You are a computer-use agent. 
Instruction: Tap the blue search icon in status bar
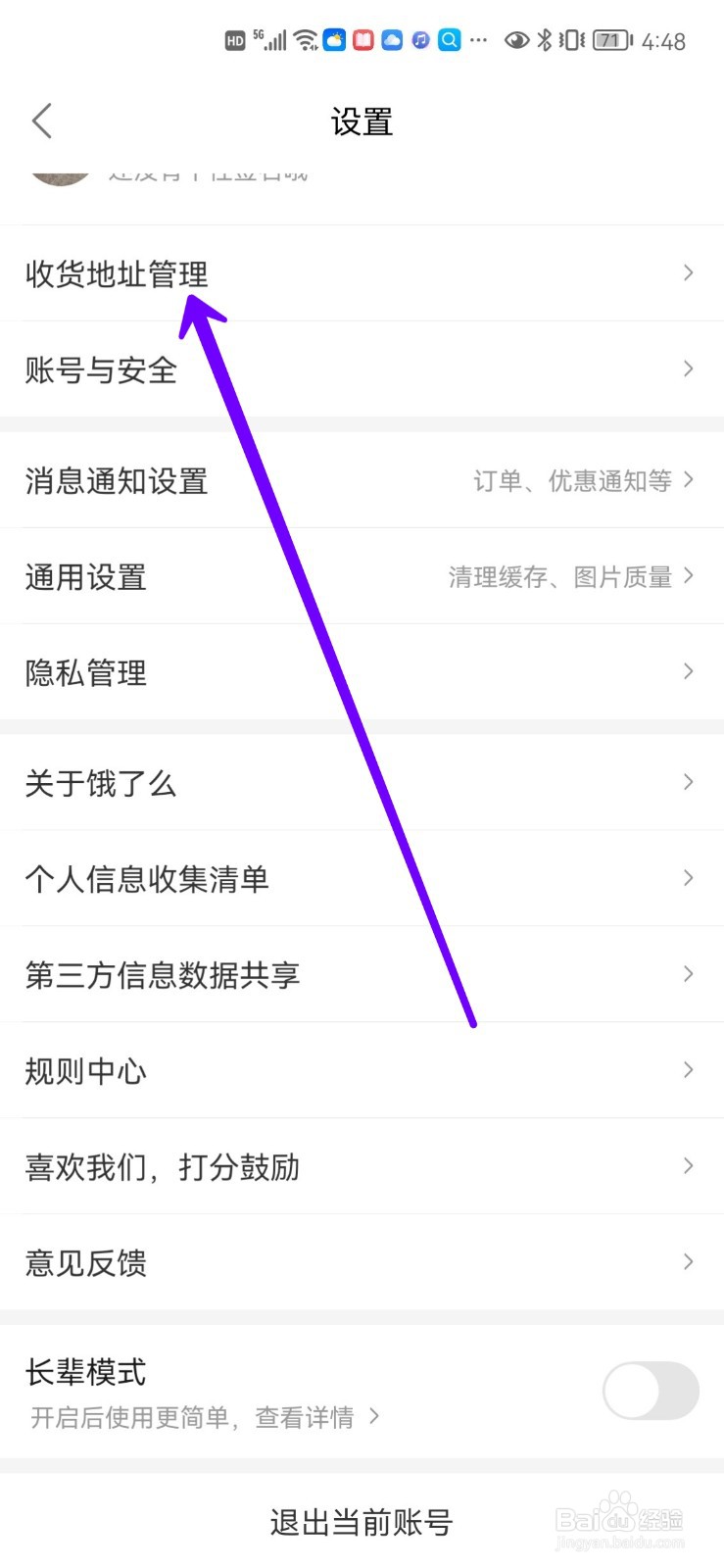(x=450, y=39)
